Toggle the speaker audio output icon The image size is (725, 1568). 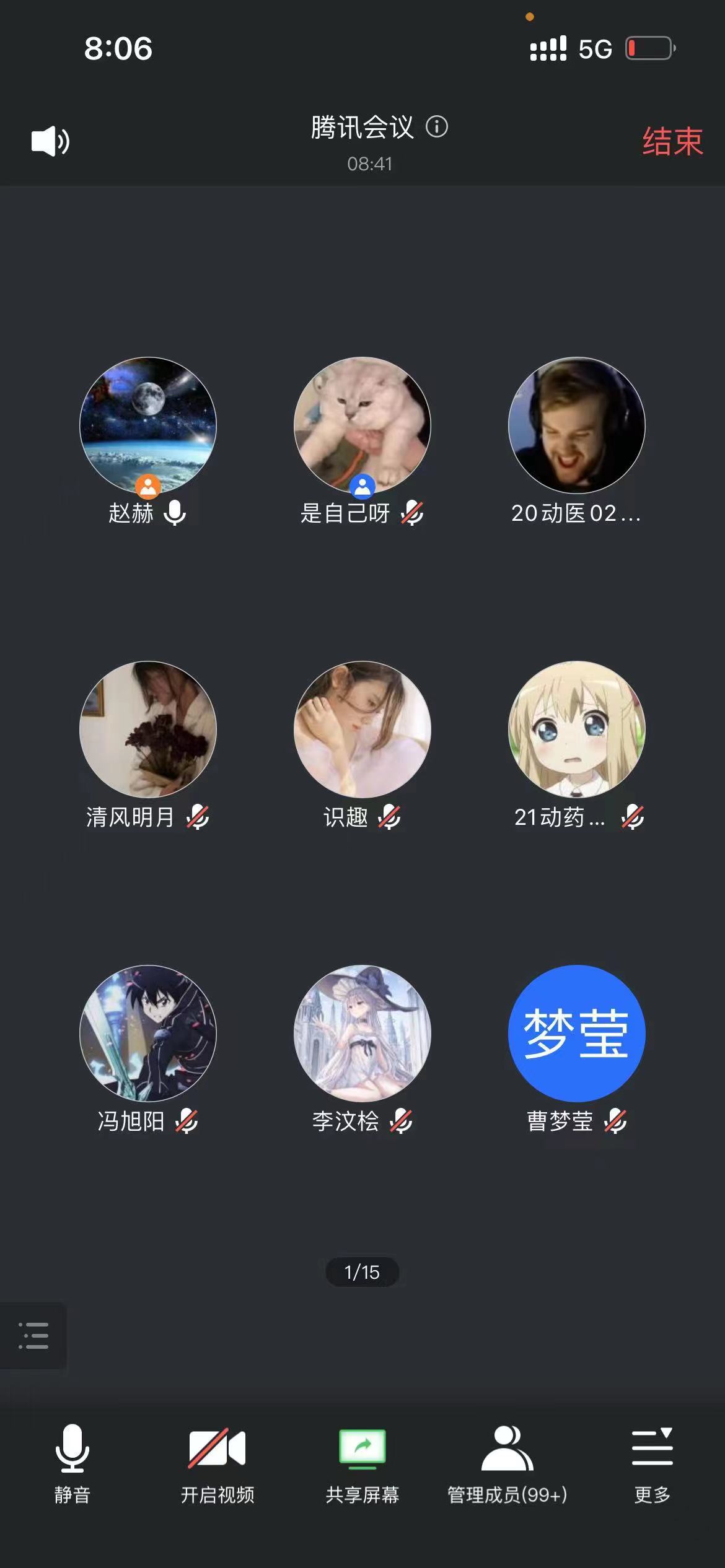point(50,141)
